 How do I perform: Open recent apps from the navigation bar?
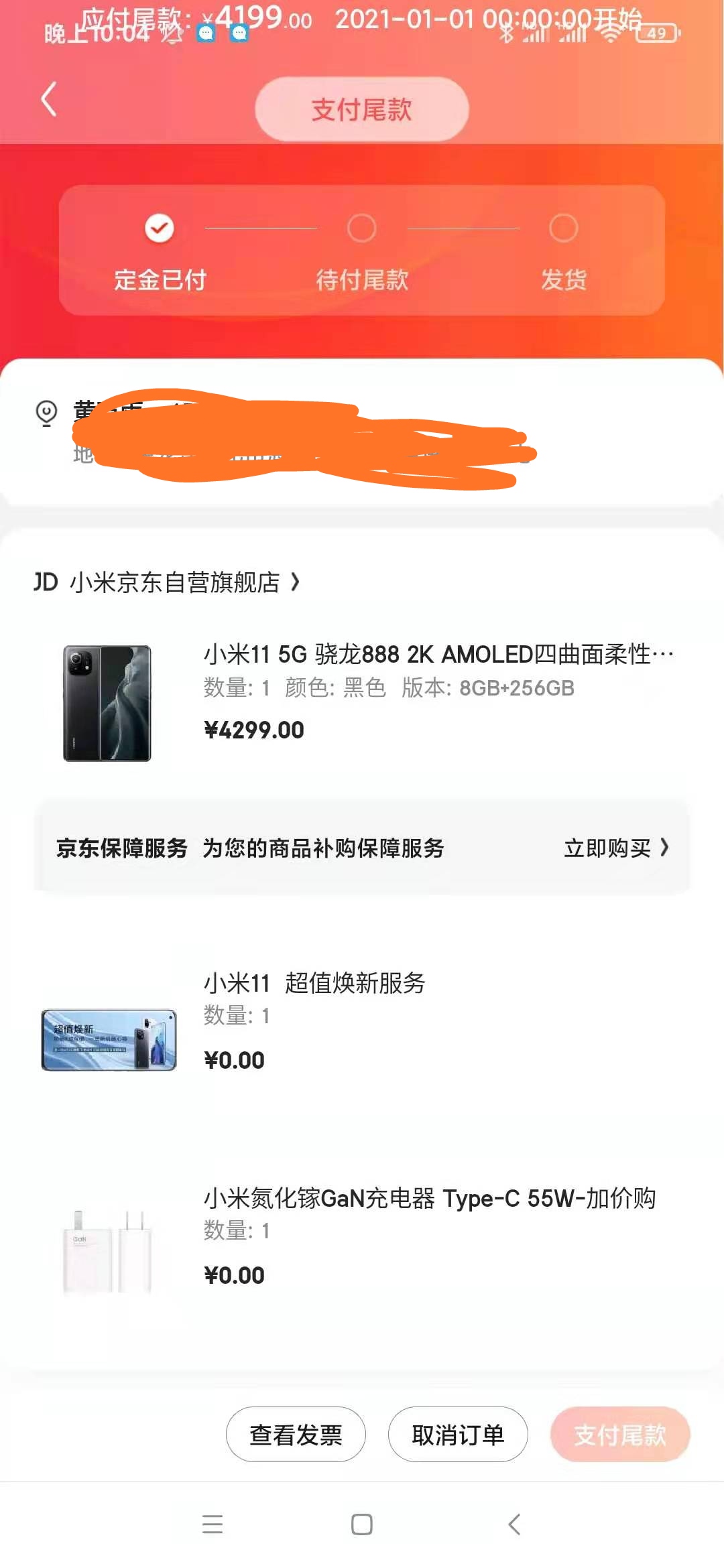coord(213,1524)
